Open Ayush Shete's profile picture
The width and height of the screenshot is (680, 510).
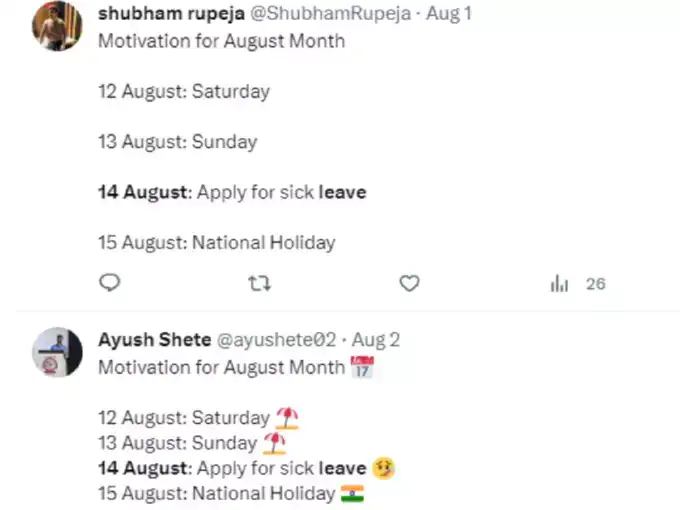pos(57,352)
